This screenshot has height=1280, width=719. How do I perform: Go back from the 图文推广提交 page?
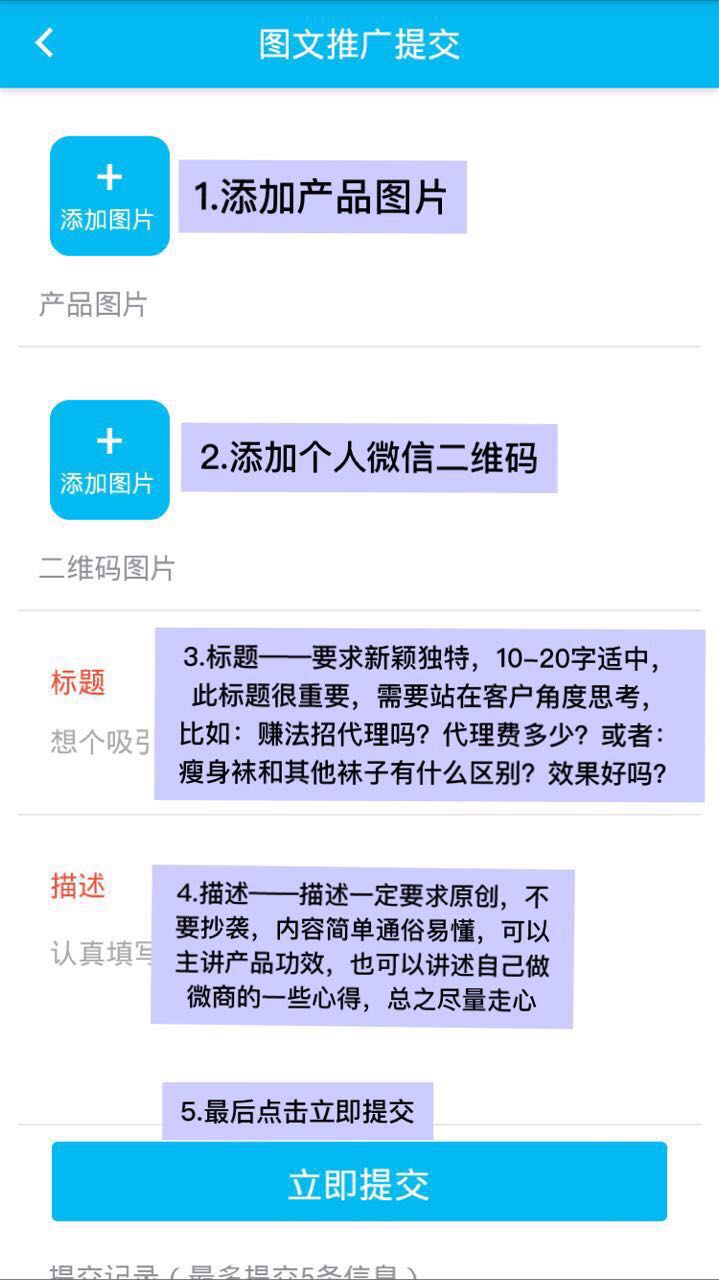pos(44,43)
